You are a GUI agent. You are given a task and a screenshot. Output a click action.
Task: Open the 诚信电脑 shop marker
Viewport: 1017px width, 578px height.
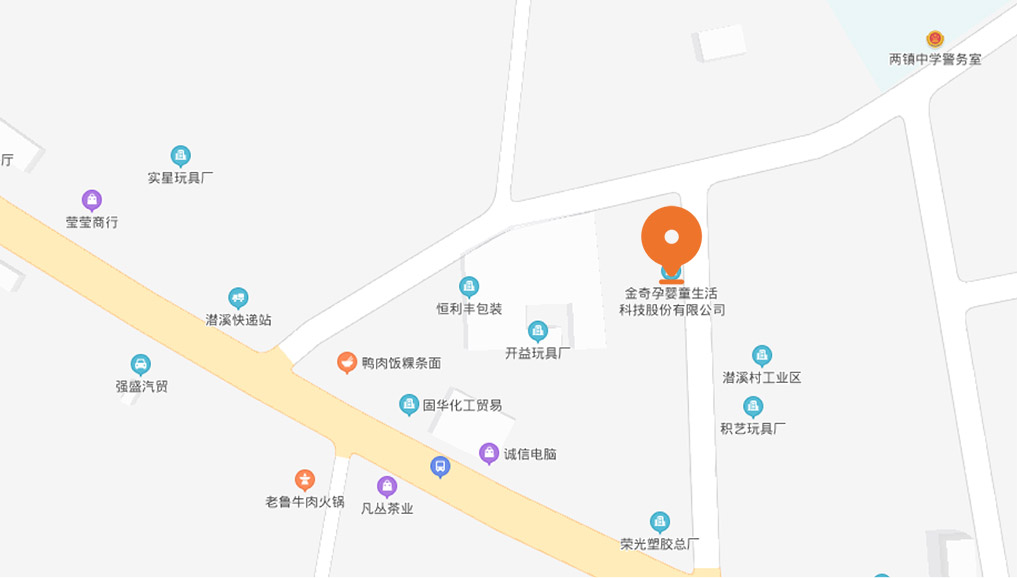489,453
